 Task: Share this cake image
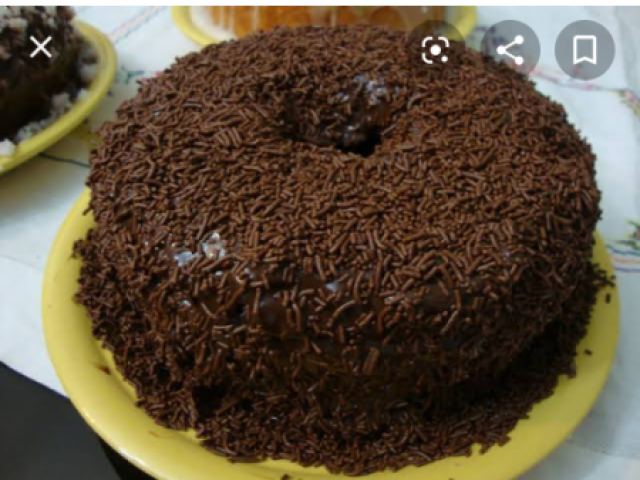pyautogui.click(x=510, y=50)
